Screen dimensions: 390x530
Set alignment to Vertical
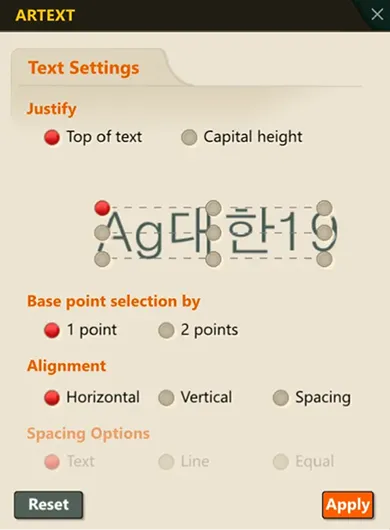[x=166, y=398]
